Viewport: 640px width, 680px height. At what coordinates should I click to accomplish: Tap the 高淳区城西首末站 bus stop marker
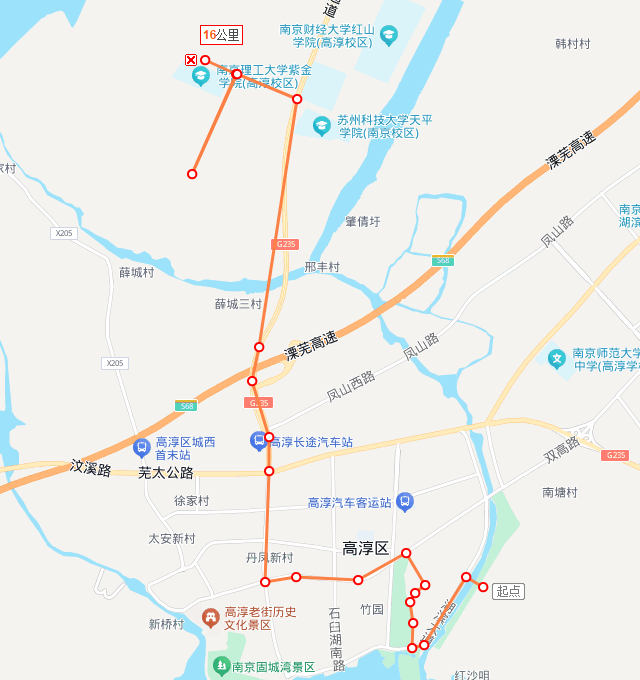[141, 446]
